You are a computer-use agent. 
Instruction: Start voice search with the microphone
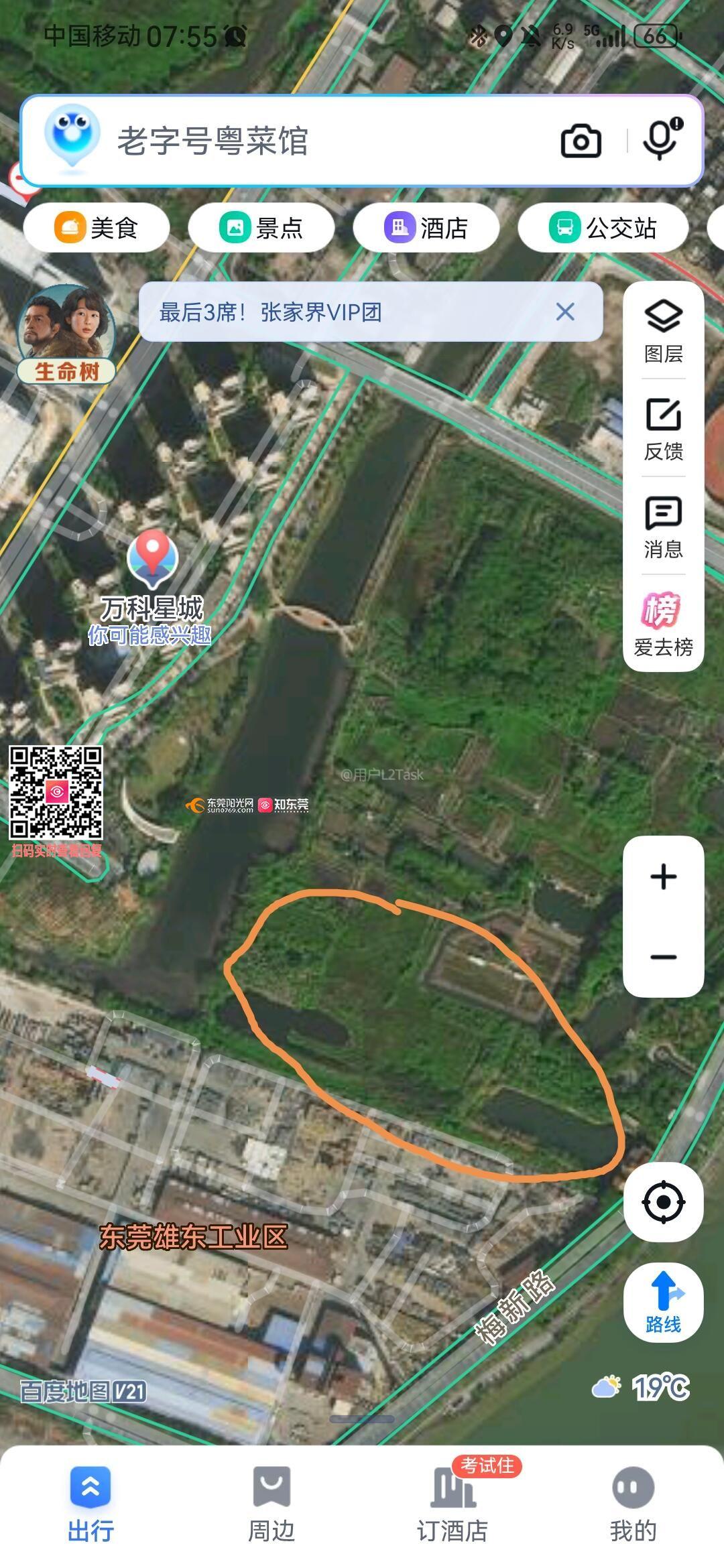[661, 139]
